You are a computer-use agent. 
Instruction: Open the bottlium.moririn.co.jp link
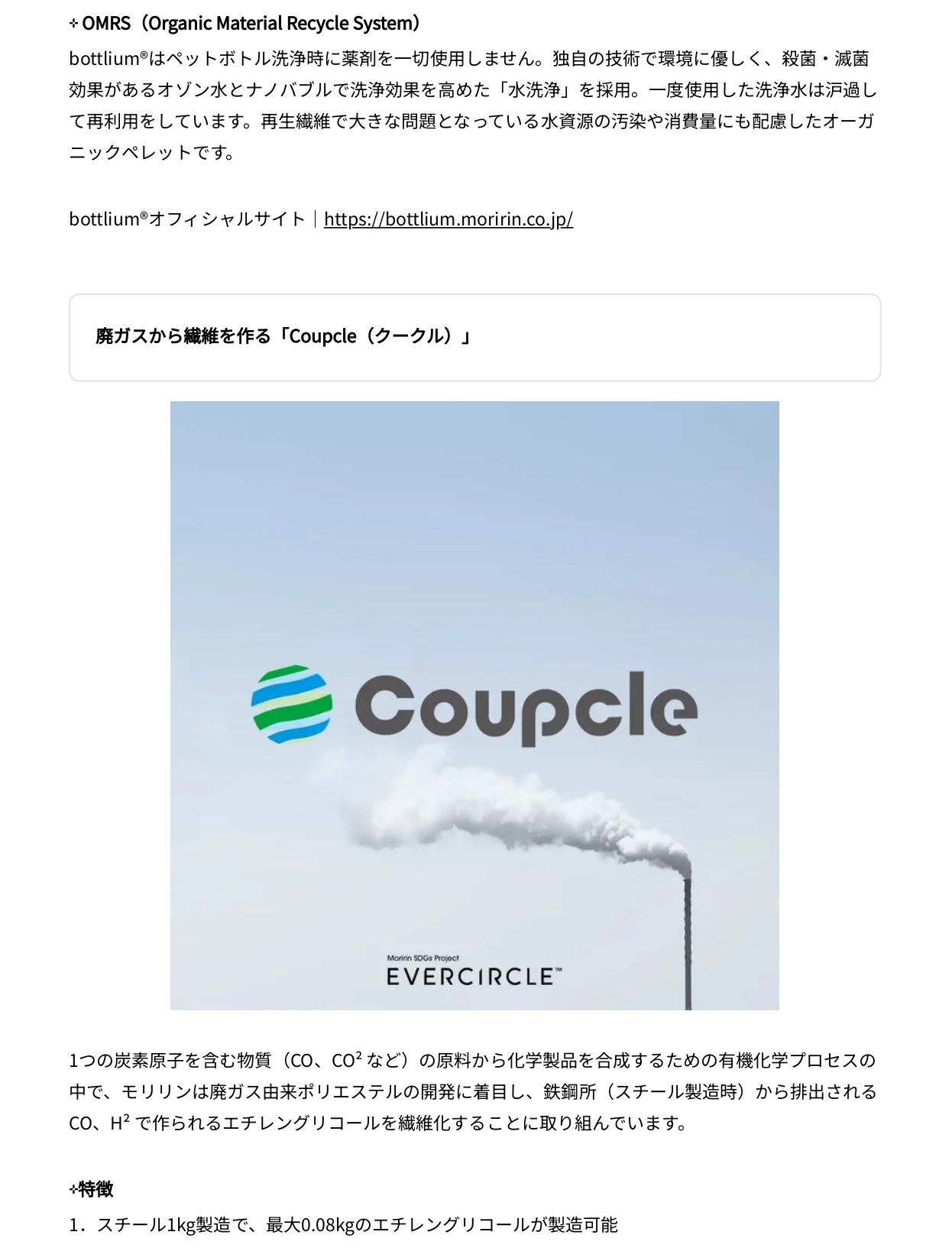pyautogui.click(x=448, y=219)
